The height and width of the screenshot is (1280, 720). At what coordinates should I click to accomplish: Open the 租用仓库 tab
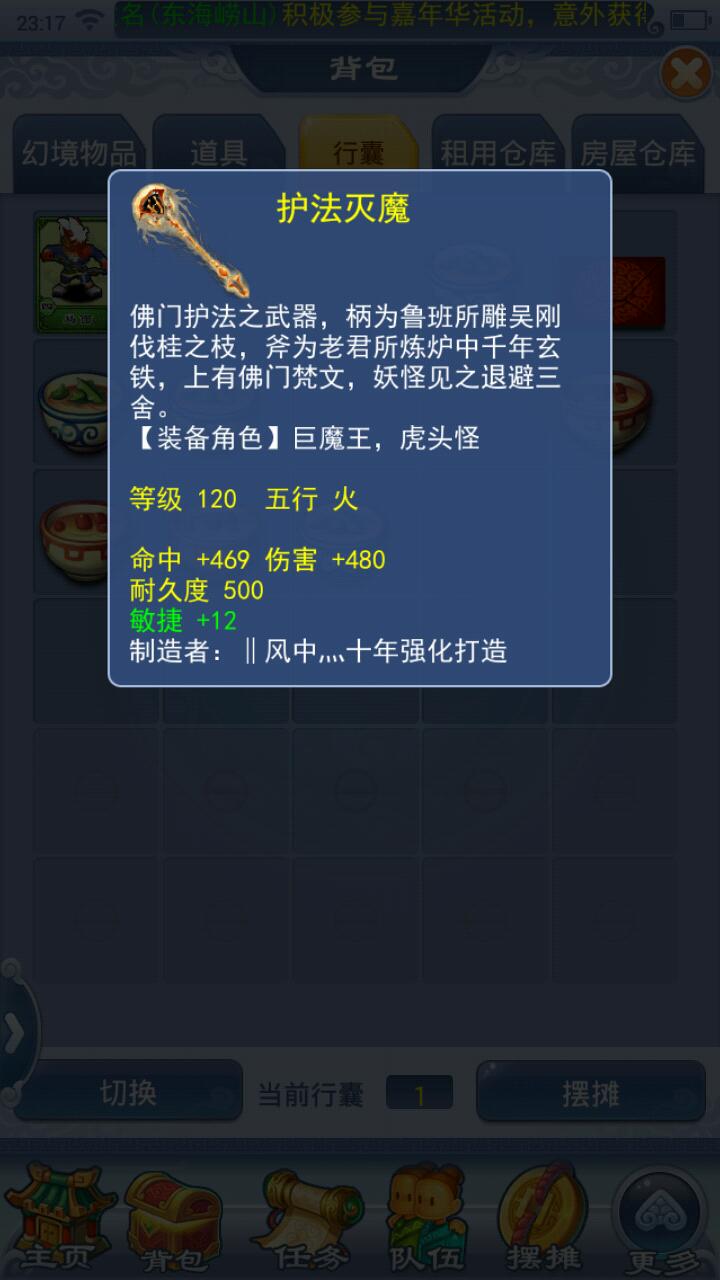(x=497, y=153)
